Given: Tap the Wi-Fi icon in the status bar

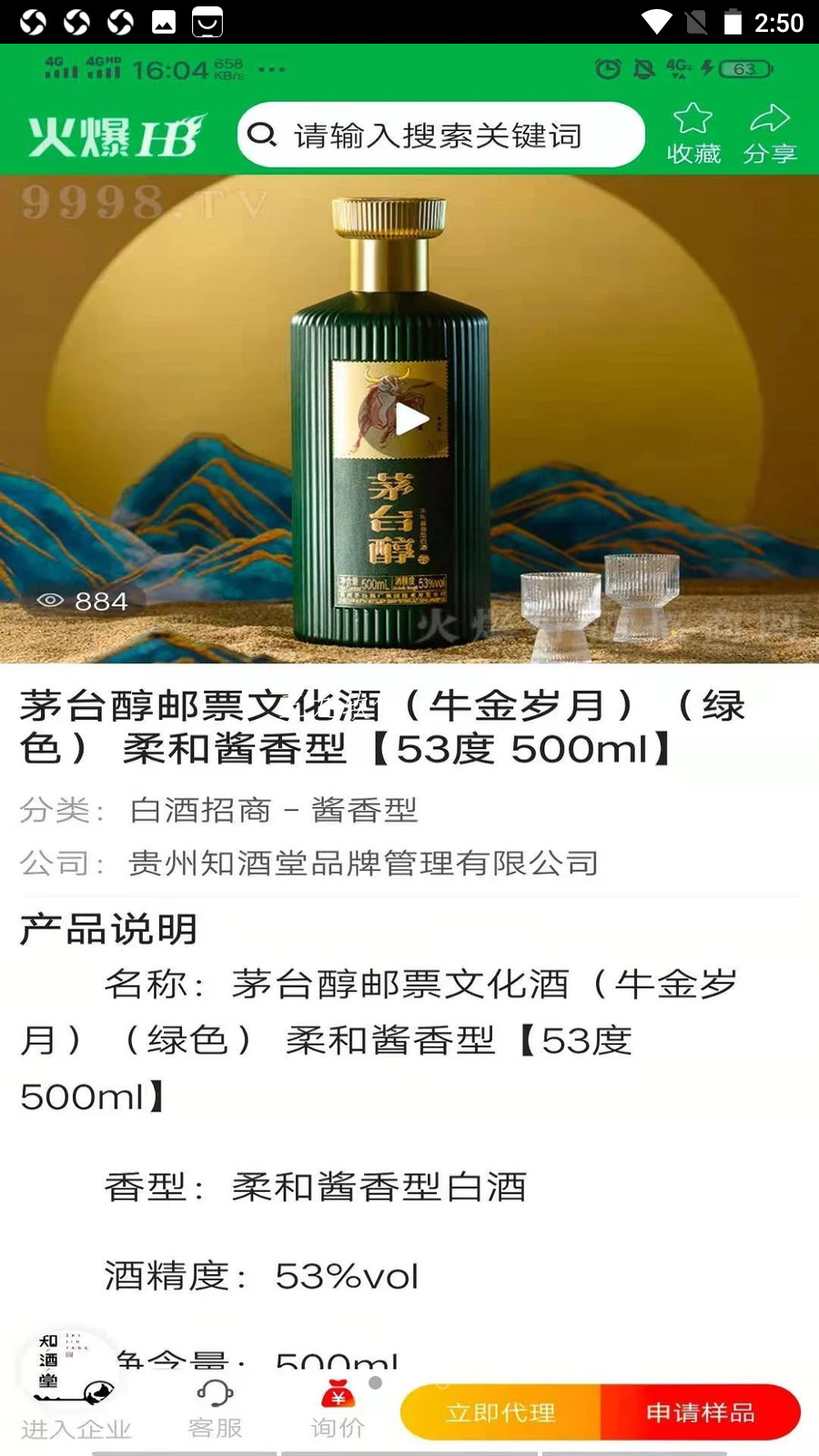Looking at the screenshot, I should (x=657, y=20).
